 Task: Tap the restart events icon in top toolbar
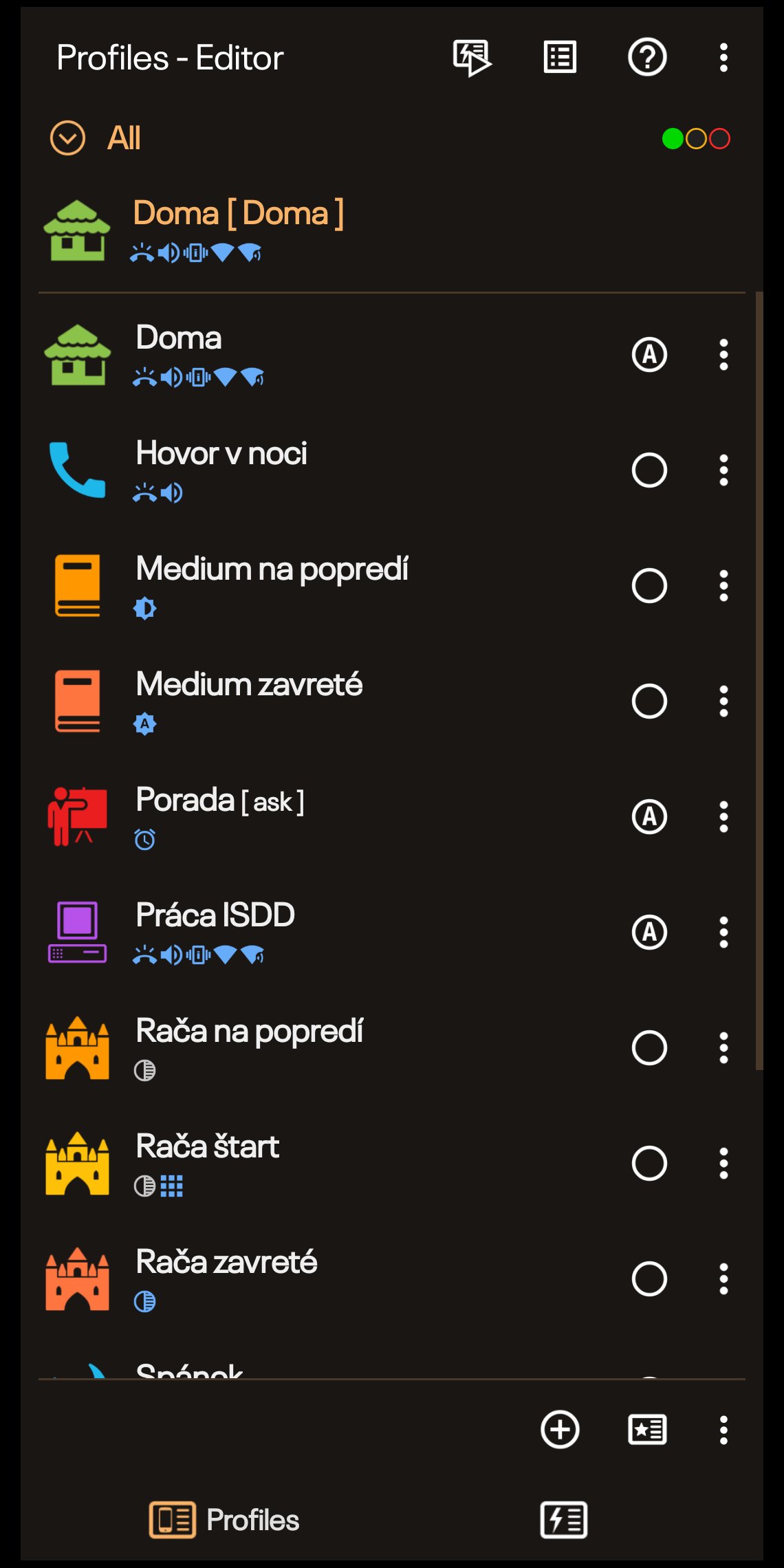click(473, 58)
